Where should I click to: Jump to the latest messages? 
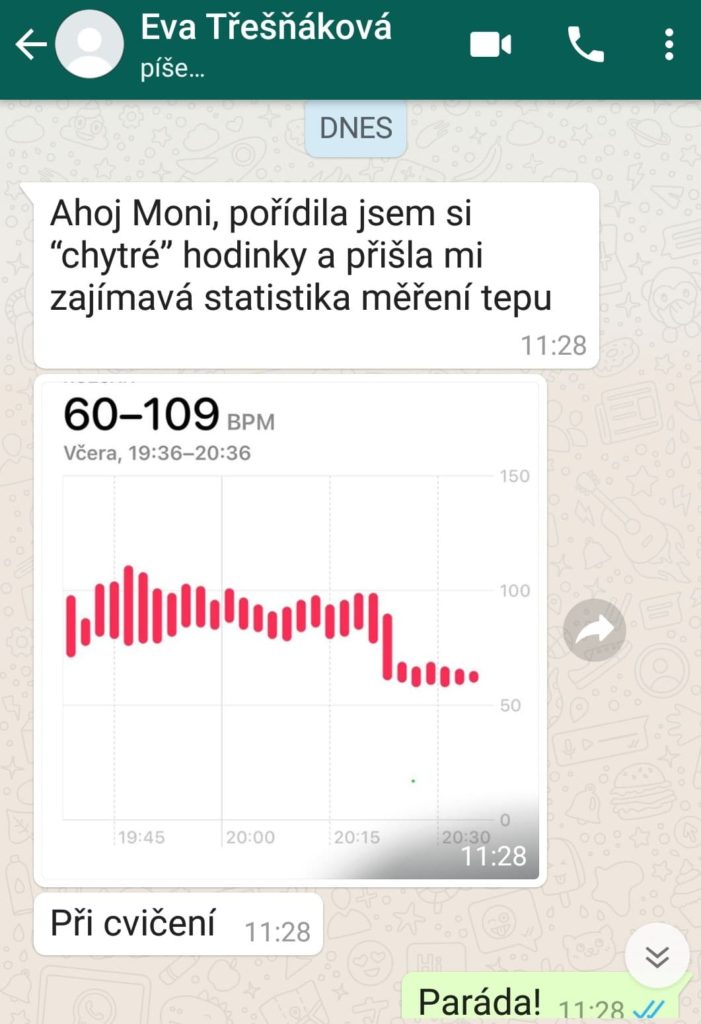pyautogui.click(x=656, y=956)
